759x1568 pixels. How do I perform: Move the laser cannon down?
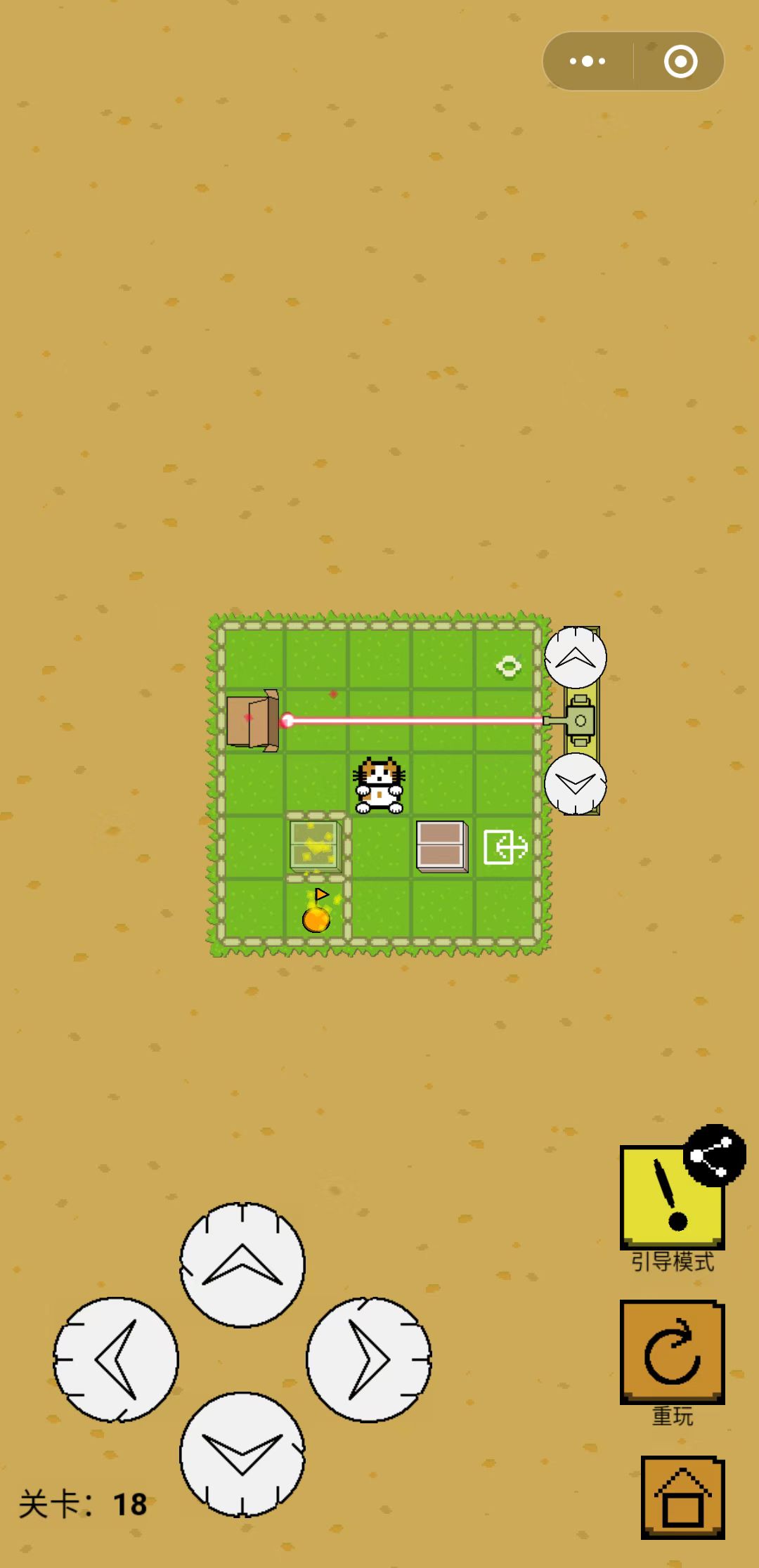tap(576, 784)
